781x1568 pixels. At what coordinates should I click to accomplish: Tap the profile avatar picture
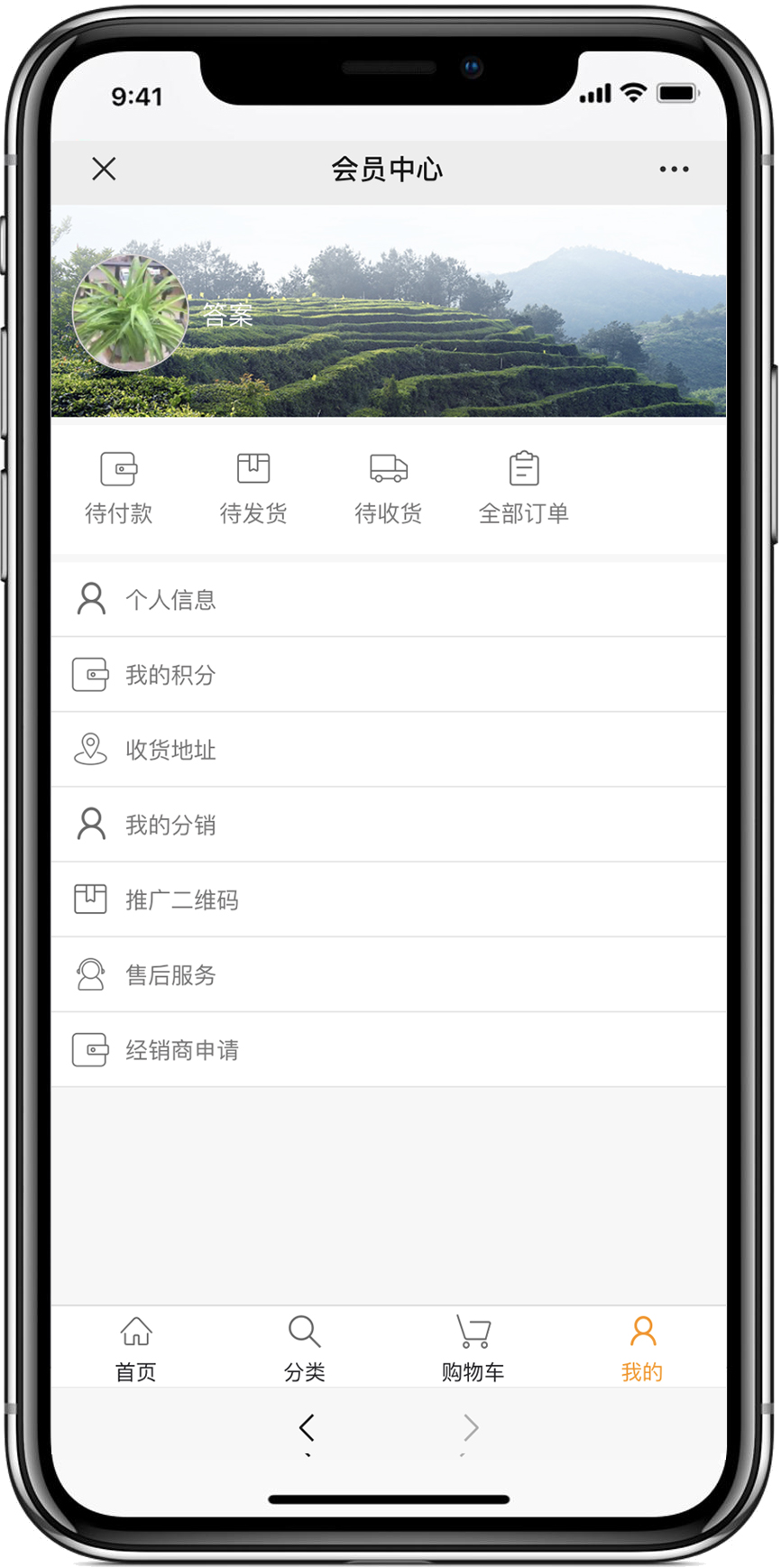click(130, 313)
